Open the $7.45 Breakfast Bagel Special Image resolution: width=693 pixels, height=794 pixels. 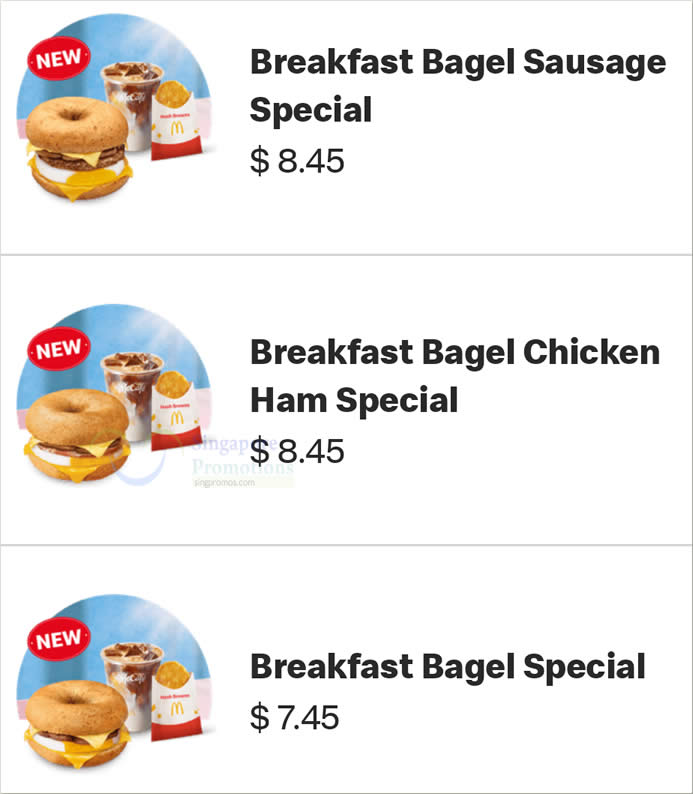(x=447, y=666)
